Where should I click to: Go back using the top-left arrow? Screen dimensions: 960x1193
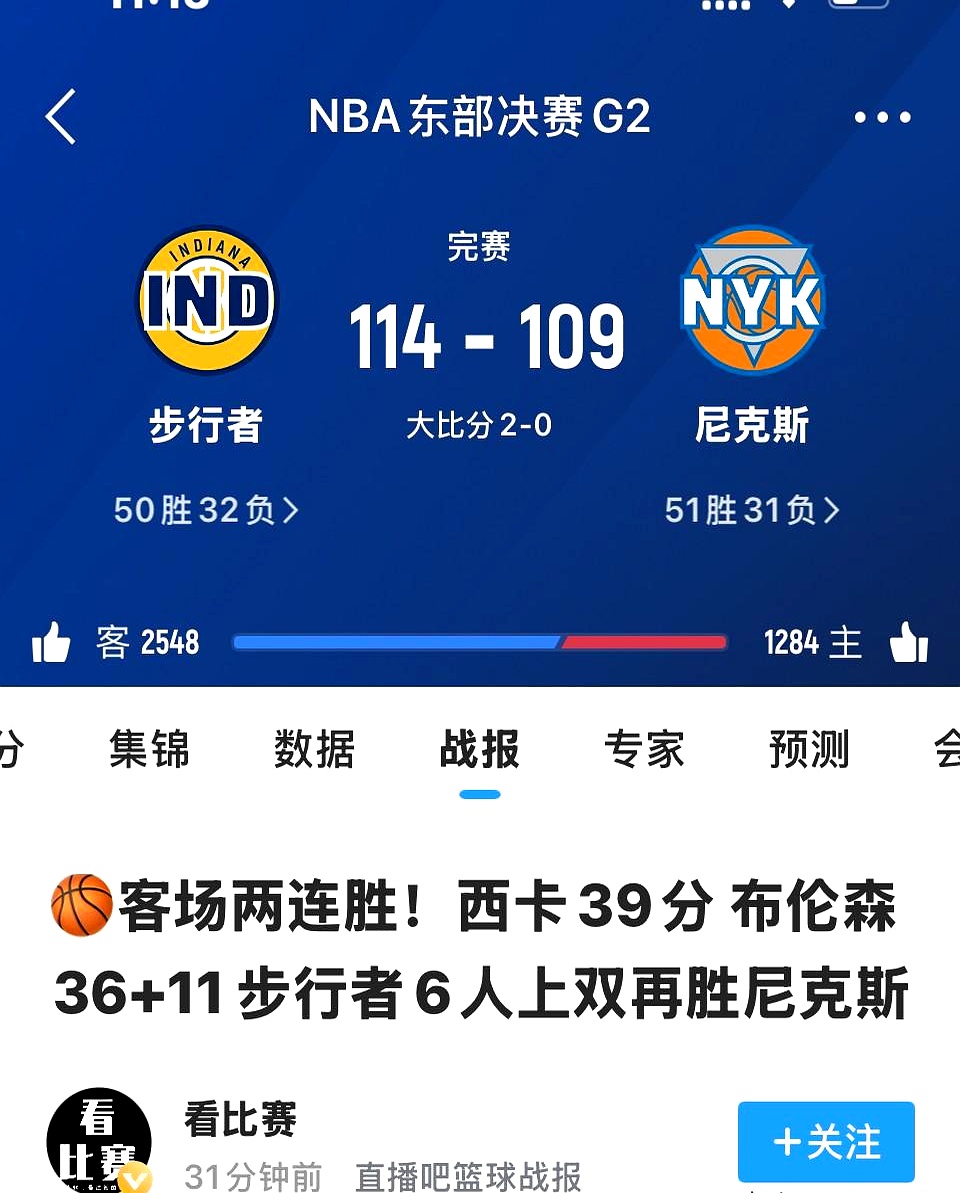pyautogui.click(x=62, y=117)
